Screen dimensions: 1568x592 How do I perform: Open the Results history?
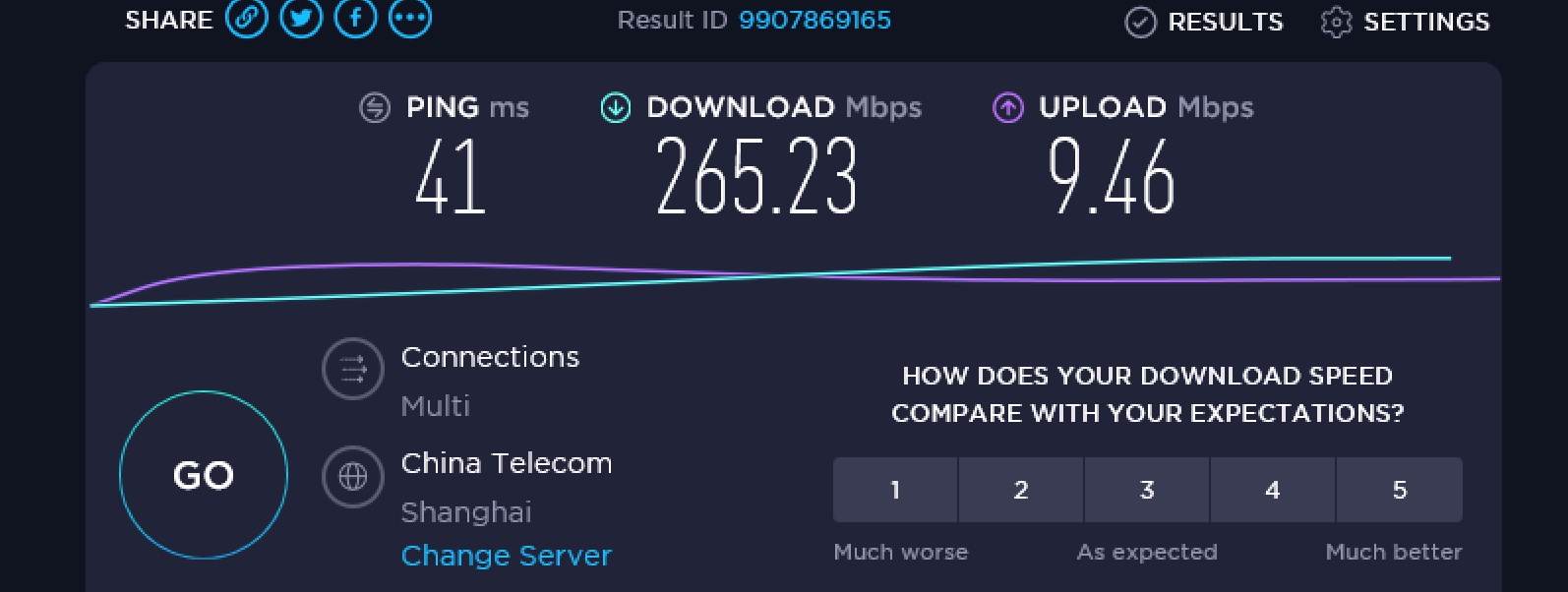point(1205,22)
